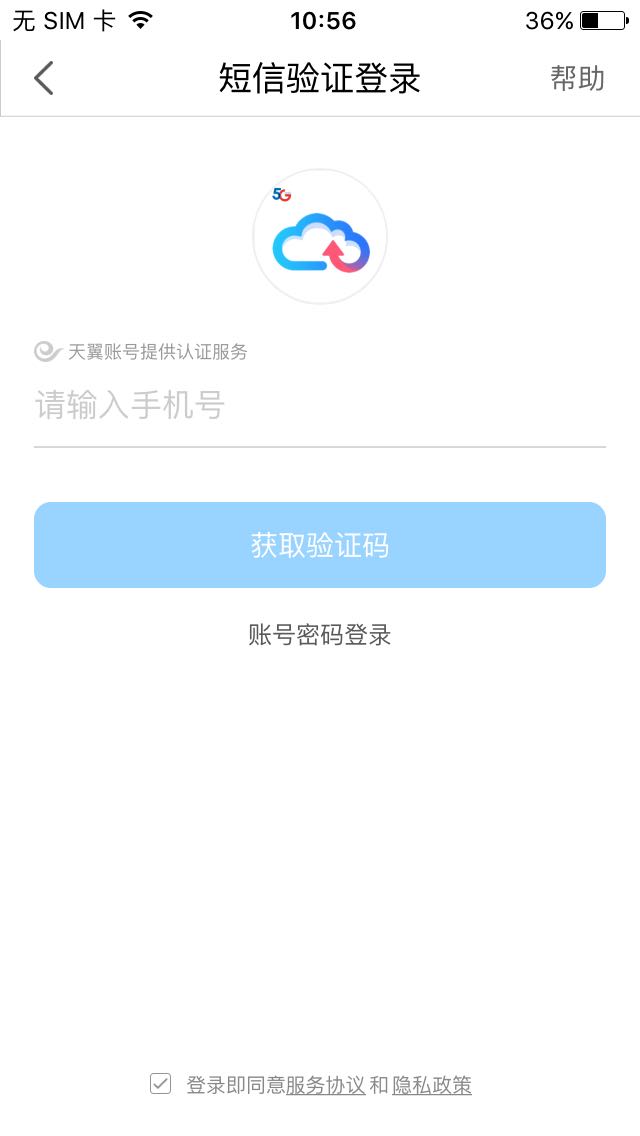Screen dimensions: 640x1136
Task: Switch to 账号密码登录 password login
Action: tap(320, 634)
